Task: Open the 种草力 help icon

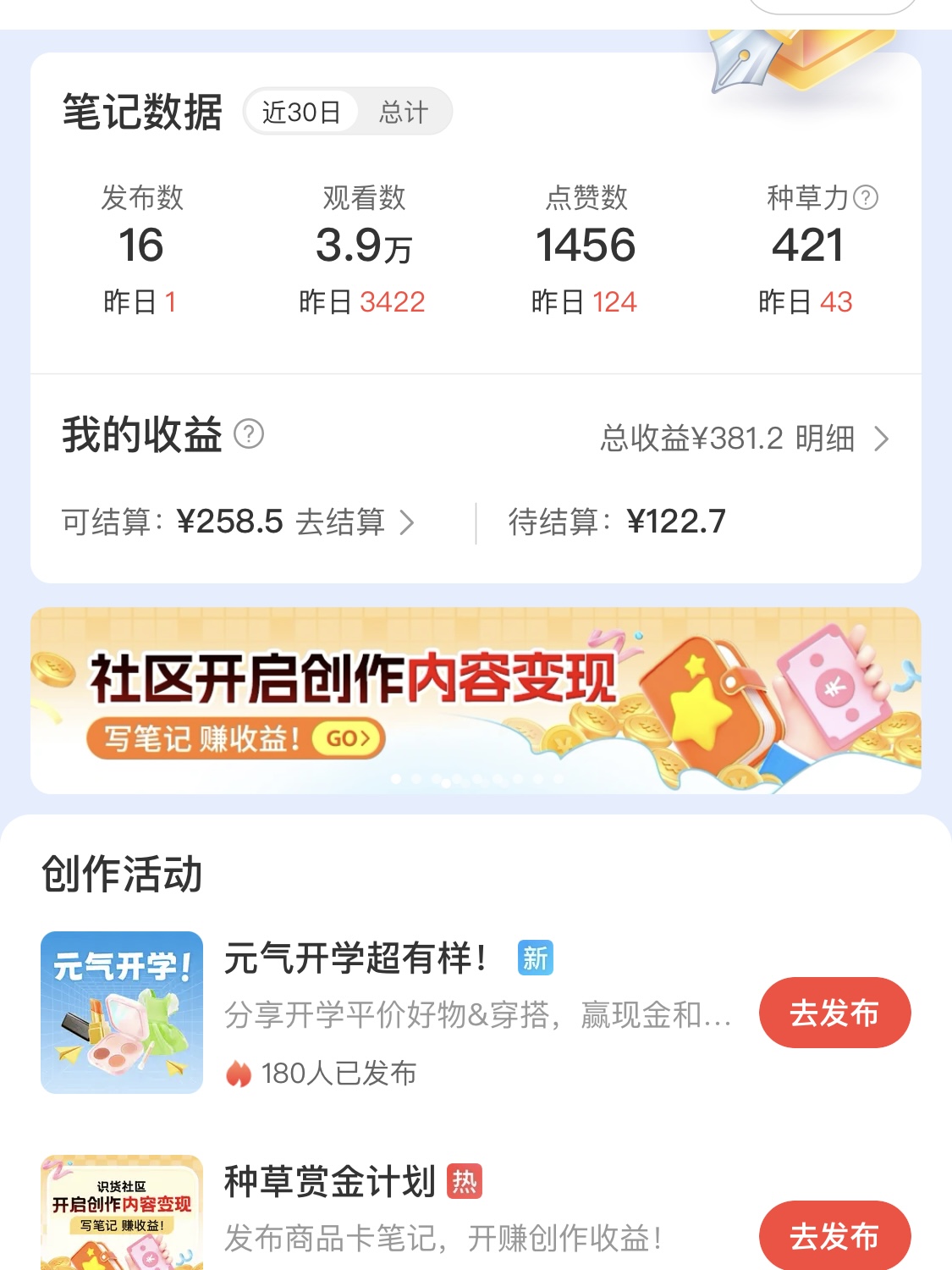Action: (865, 197)
